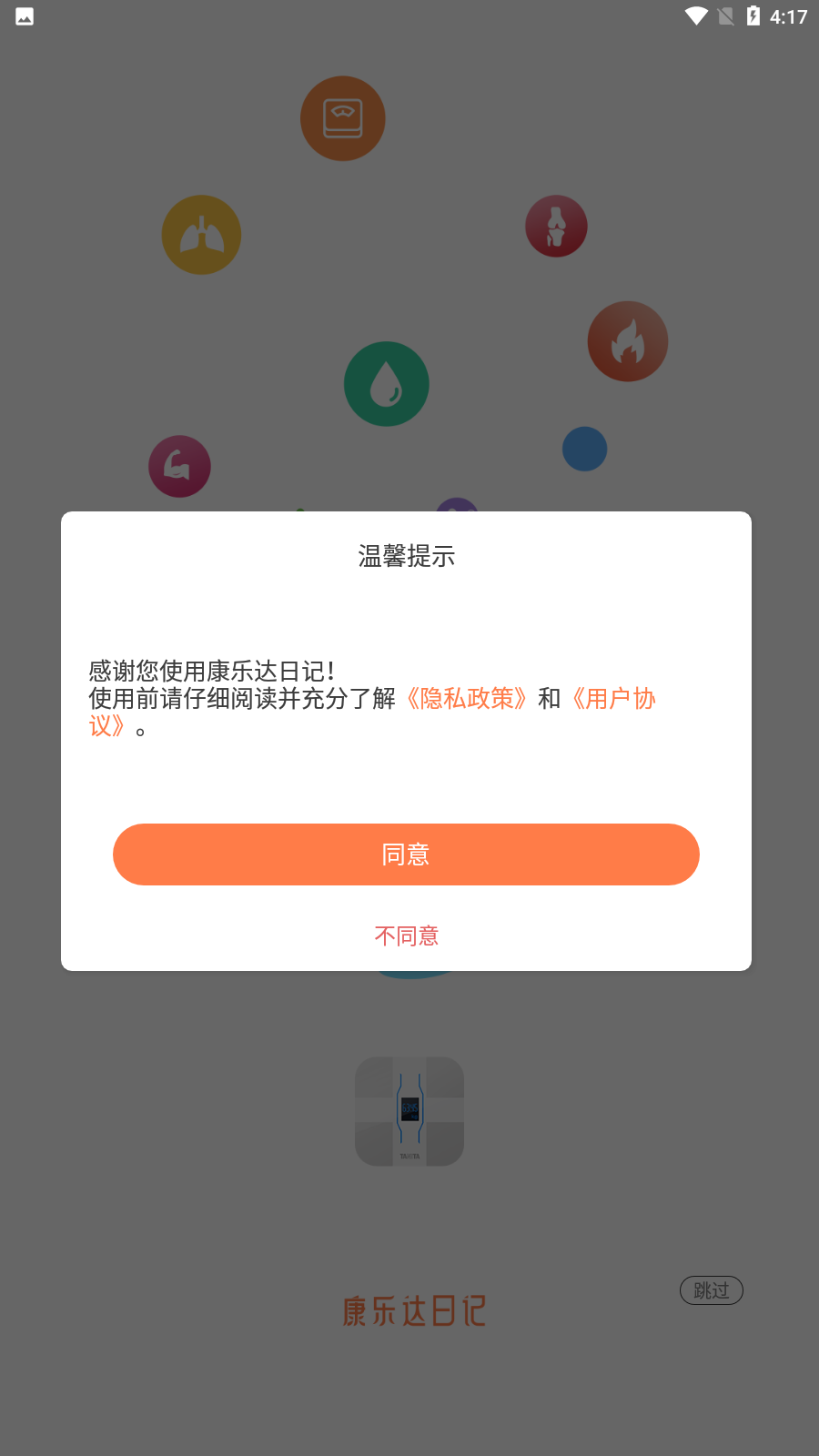819x1456 pixels.
Task: Click the body scale device image
Action: tap(409, 1110)
